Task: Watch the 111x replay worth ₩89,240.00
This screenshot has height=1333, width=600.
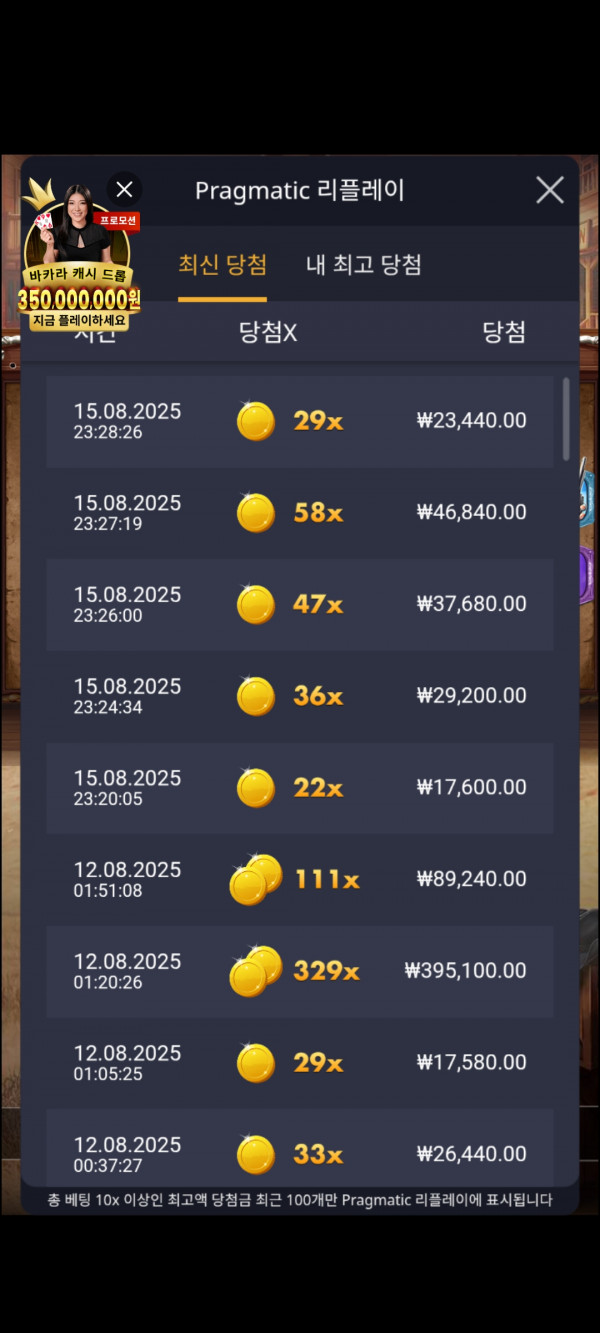Action: pyautogui.click(x=299, y=880)
